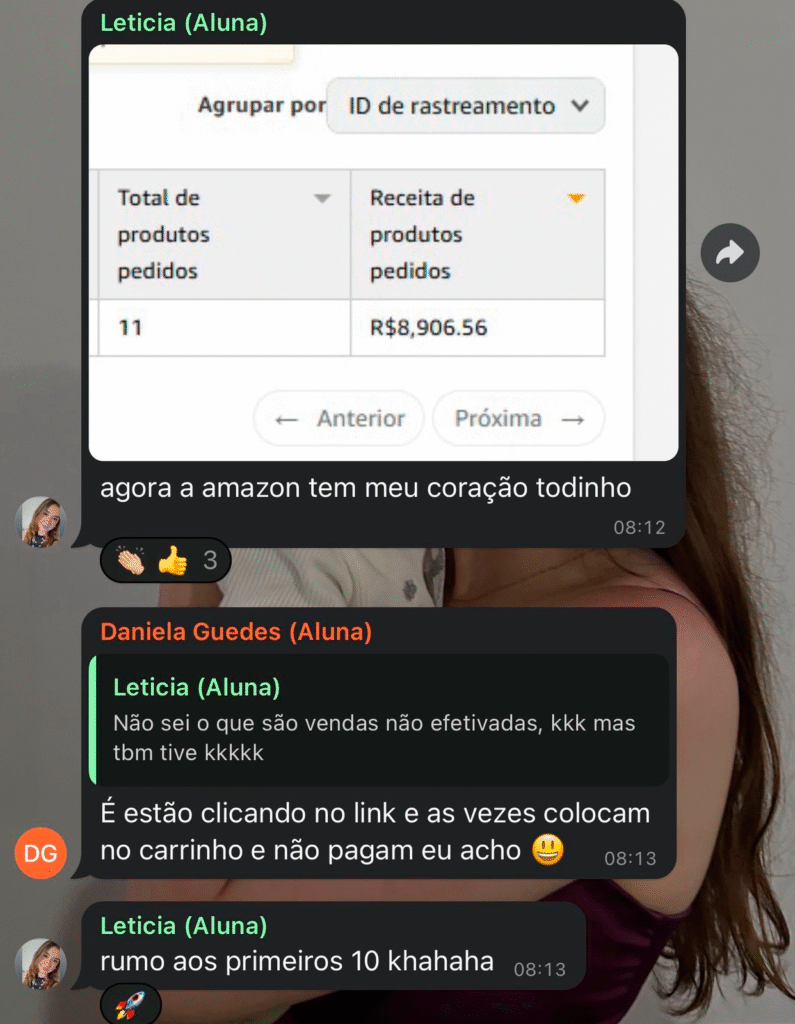Jump to the quoted Leticia message in Daniela's reply
The image size is (795, 1024).
tap(380, 720)
